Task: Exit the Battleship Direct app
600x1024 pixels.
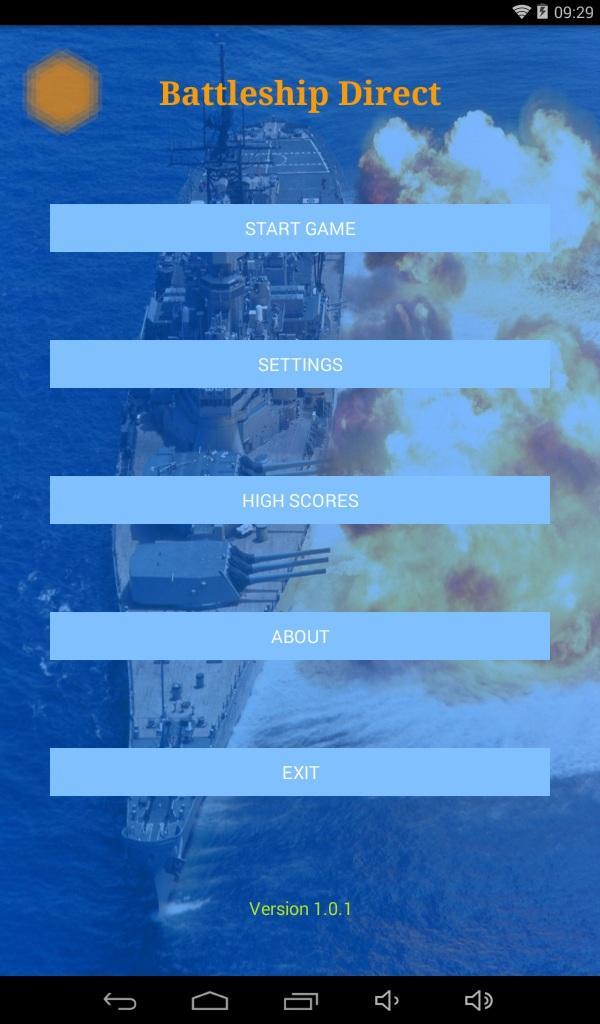Action: point(300,772)
